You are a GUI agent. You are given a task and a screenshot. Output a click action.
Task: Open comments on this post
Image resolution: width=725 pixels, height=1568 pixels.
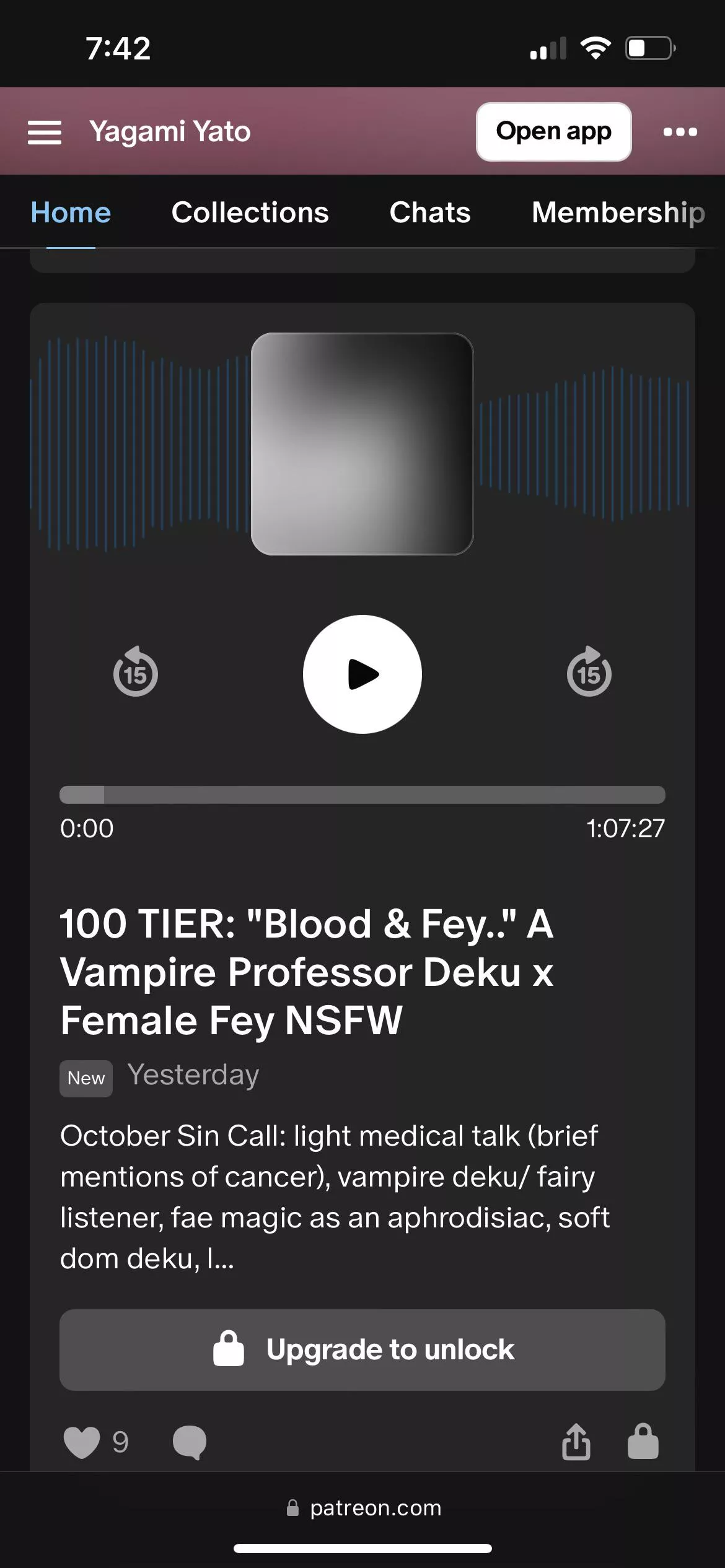pyautogui.click(x=189, y=1442)
